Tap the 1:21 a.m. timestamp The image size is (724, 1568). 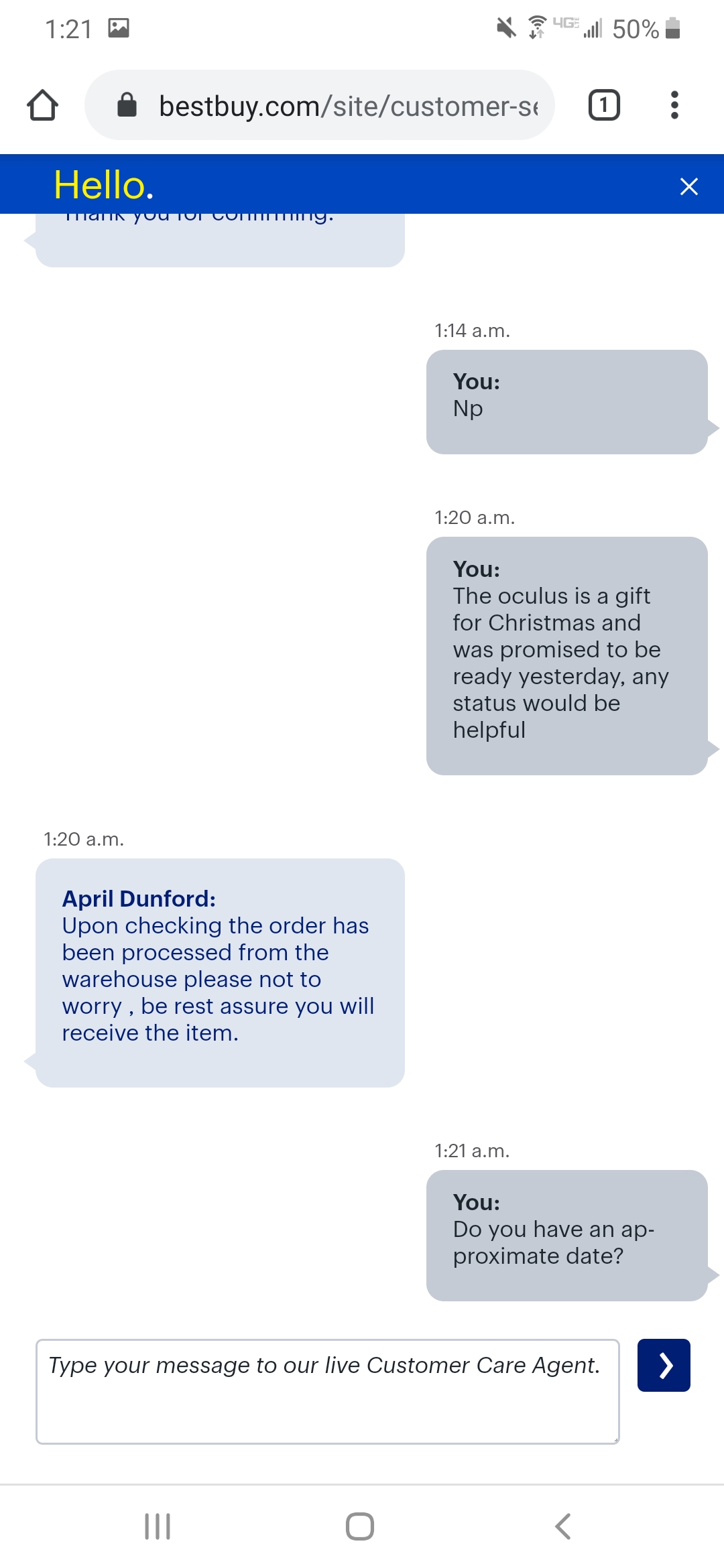click(473, 1151)
